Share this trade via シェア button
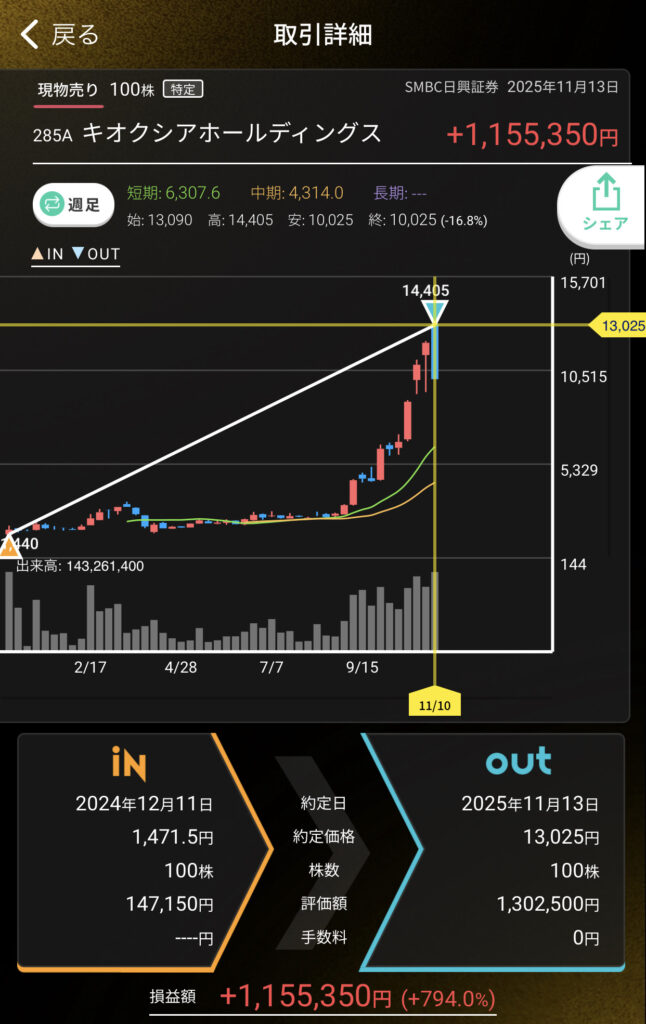The image size is (646, 1024). click(606, 204)
